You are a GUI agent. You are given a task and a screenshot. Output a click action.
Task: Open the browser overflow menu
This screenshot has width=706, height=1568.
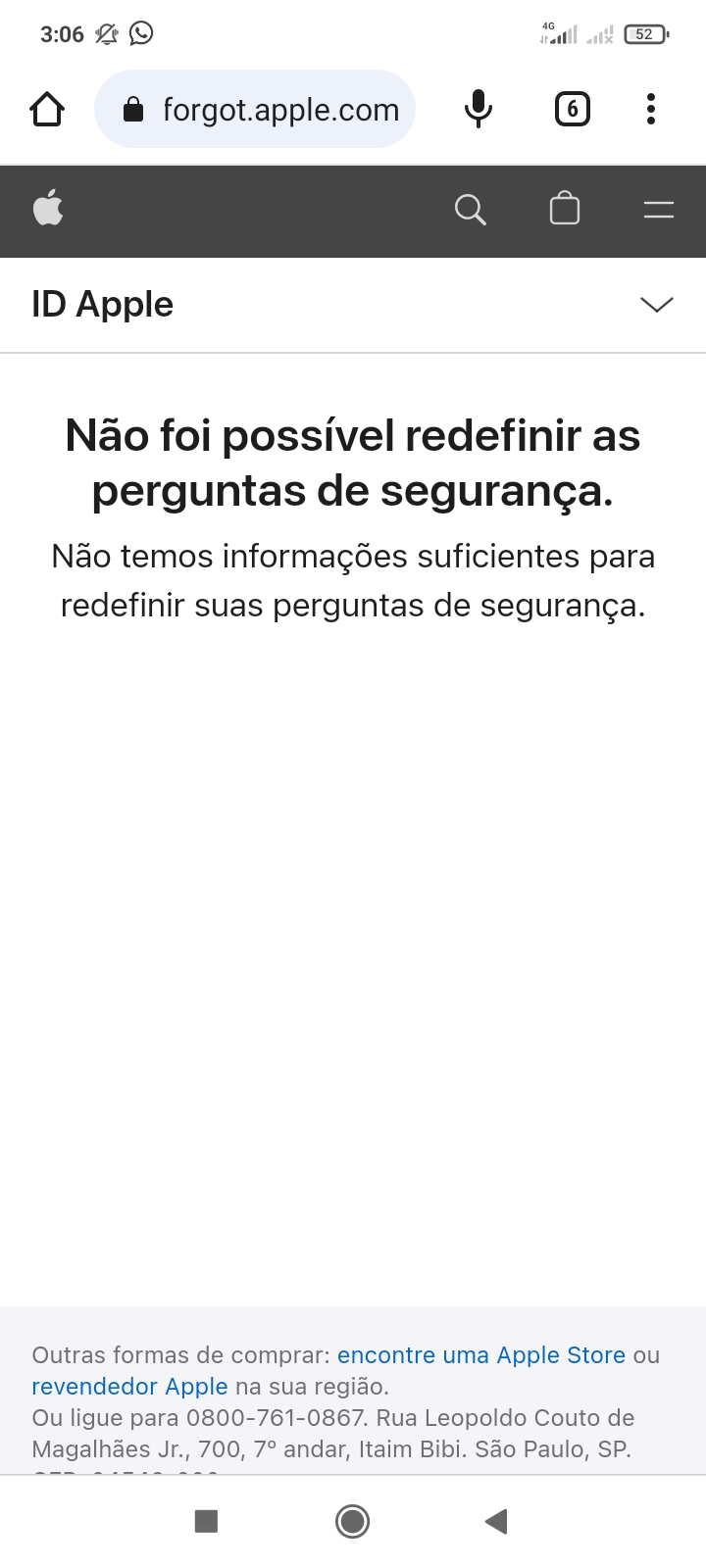(x=651, y=109)
